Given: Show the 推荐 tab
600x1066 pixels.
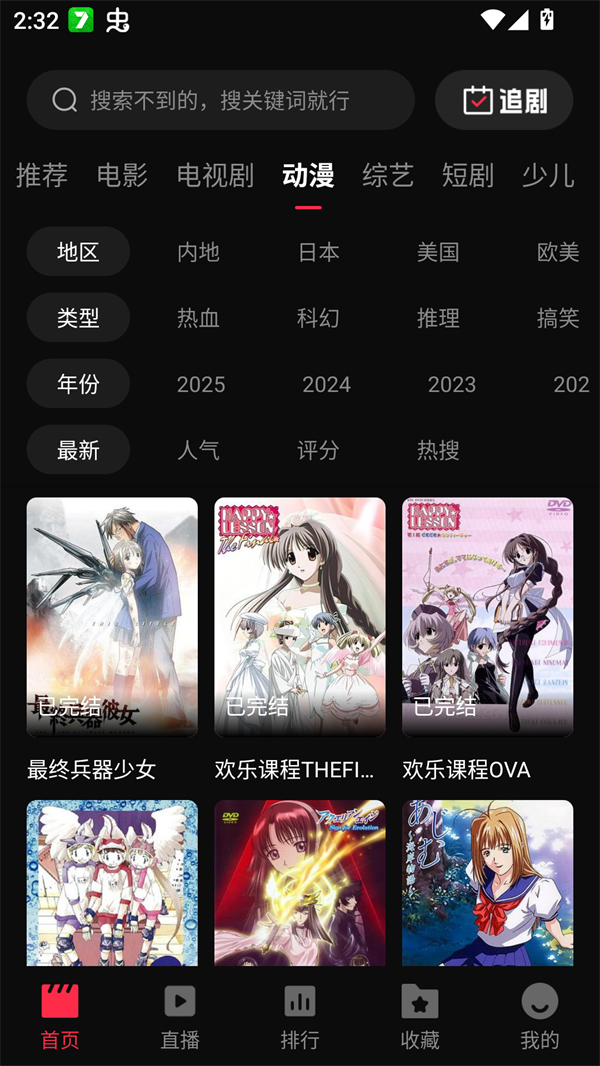Looking at the screenshot, I should pos(42,175).
